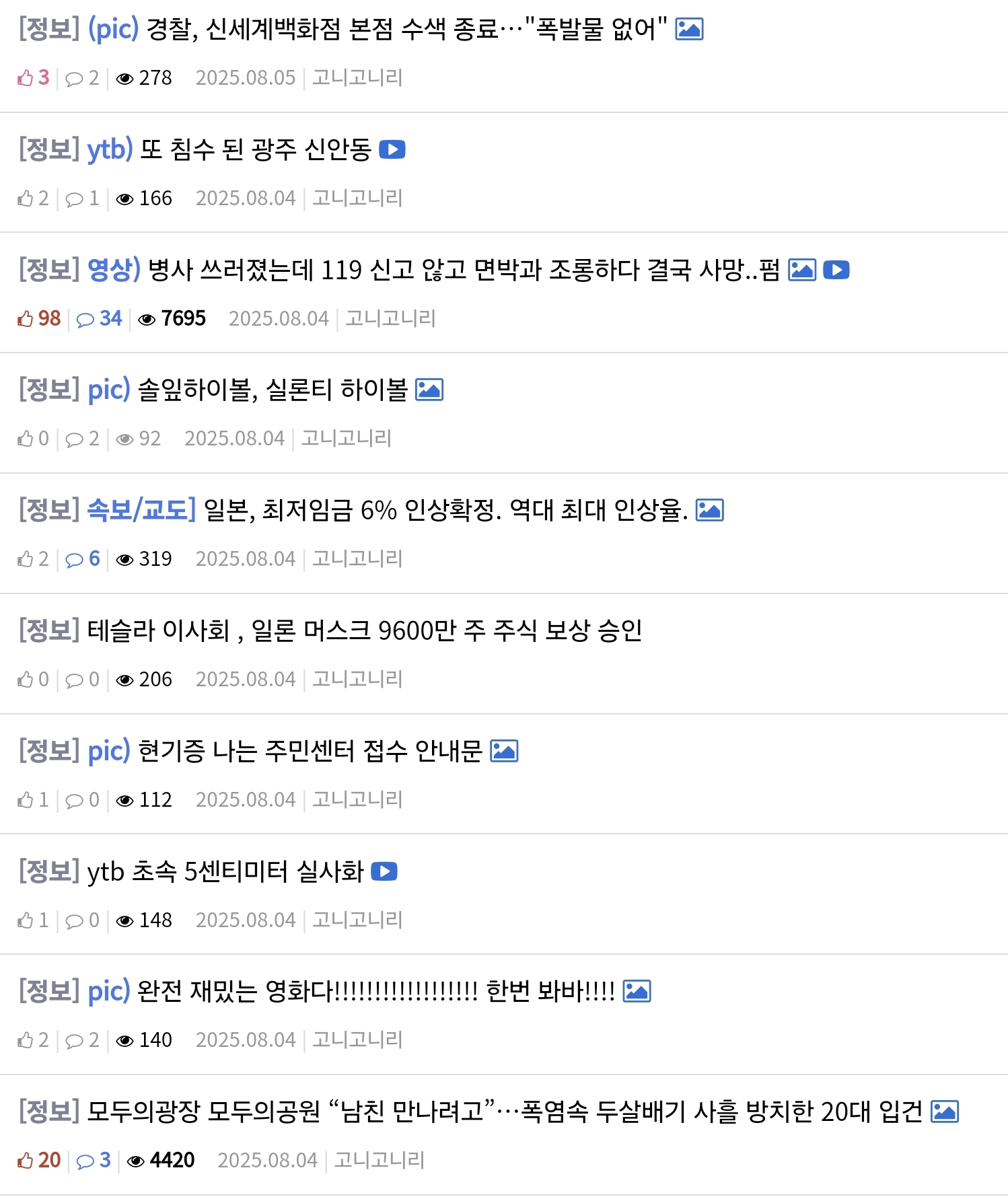Open the 솔잎하이볼, 실론티 하이볼 post
The width and height of the screenshot is (1008, 1199).
click(x=273, y=390)
